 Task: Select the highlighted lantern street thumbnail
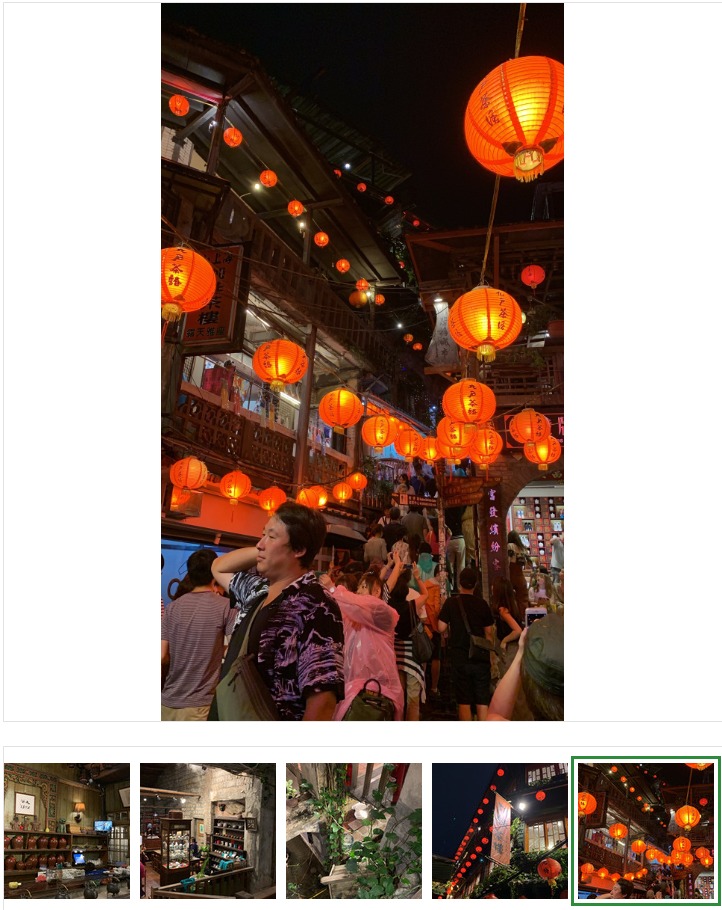coord(645,830)
